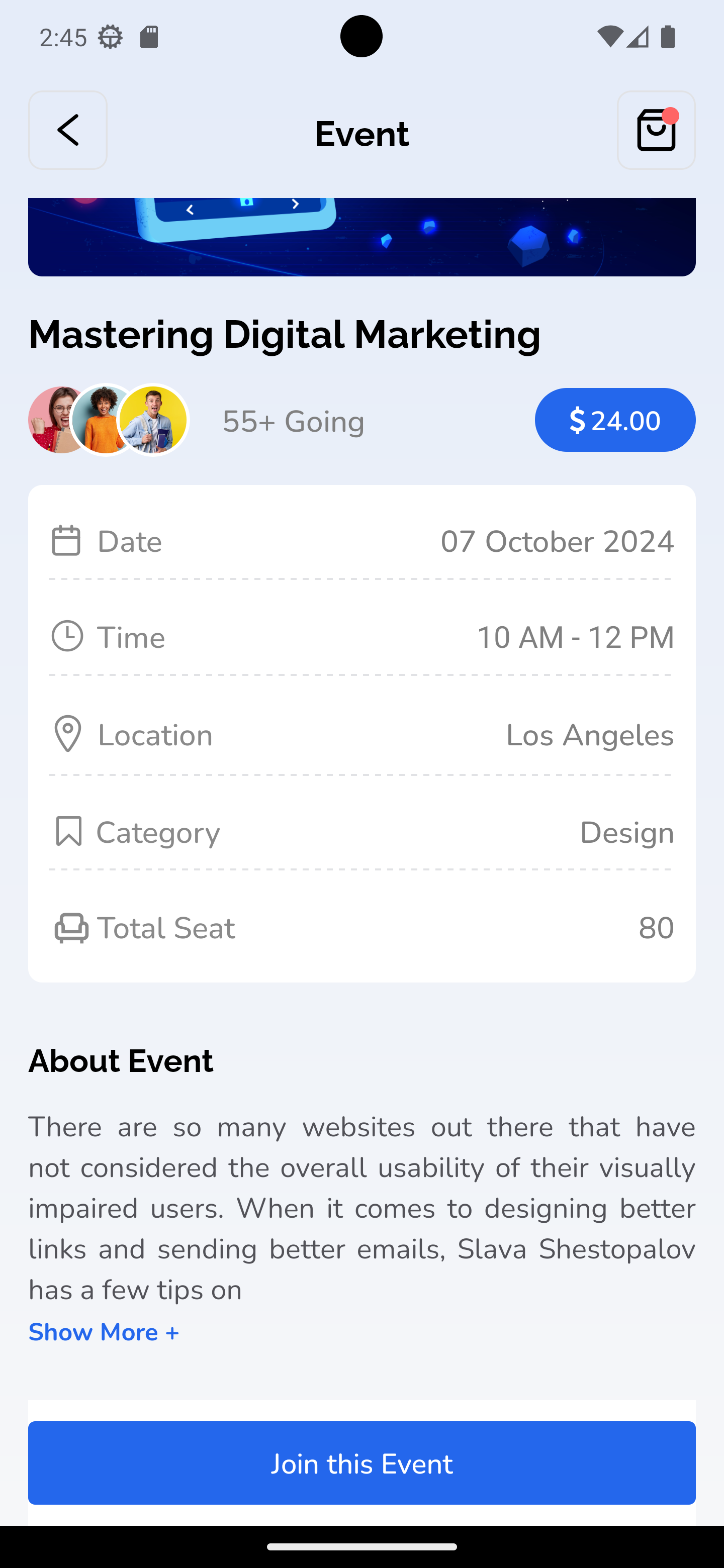This screenshot has width=724, height=1568.
Task: Select the SD card icon in status bar
Action: tap(150, 37)
